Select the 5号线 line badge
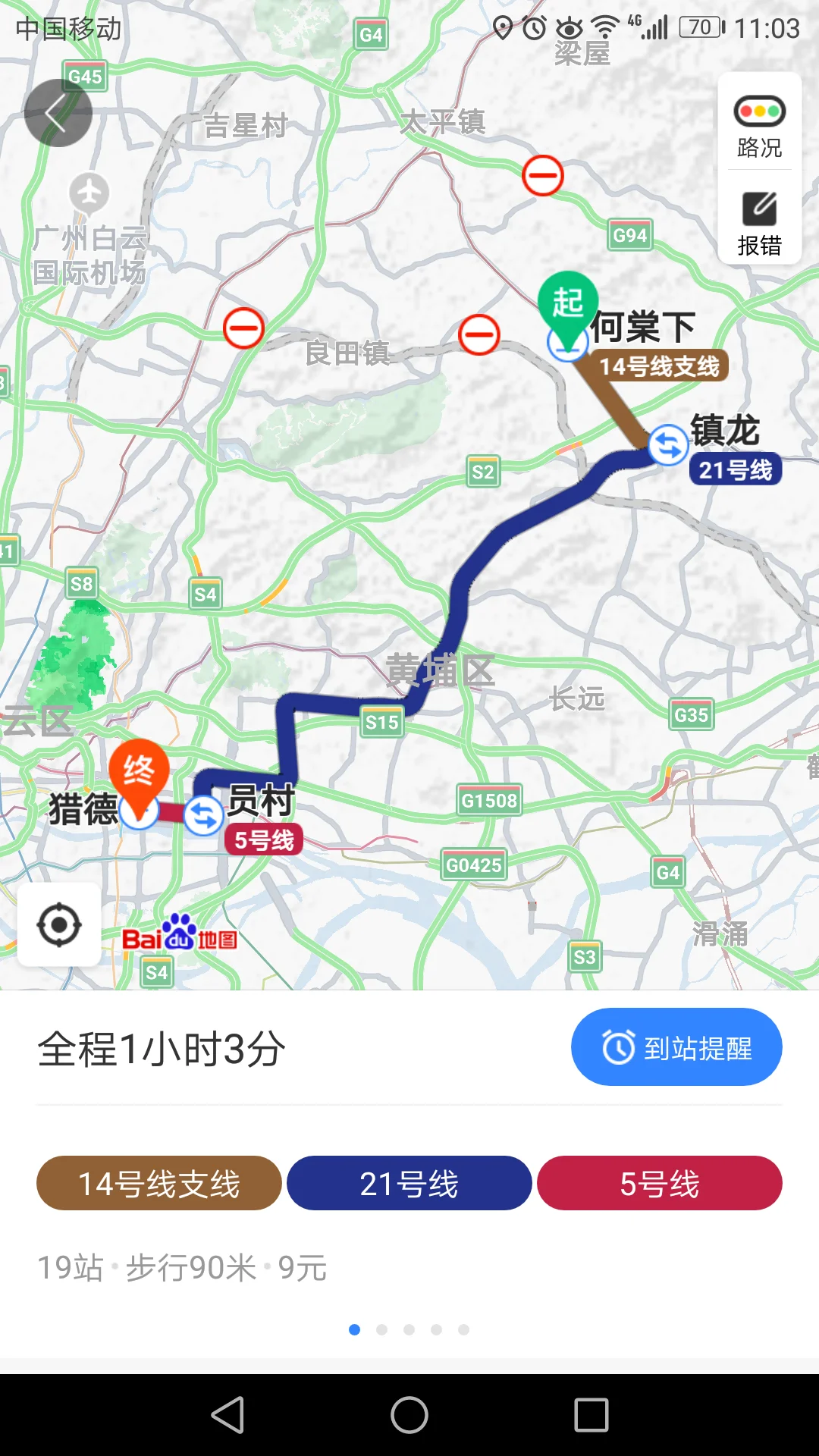Viewport: 819px width, 1456px height. click(x=658, y=1183)
